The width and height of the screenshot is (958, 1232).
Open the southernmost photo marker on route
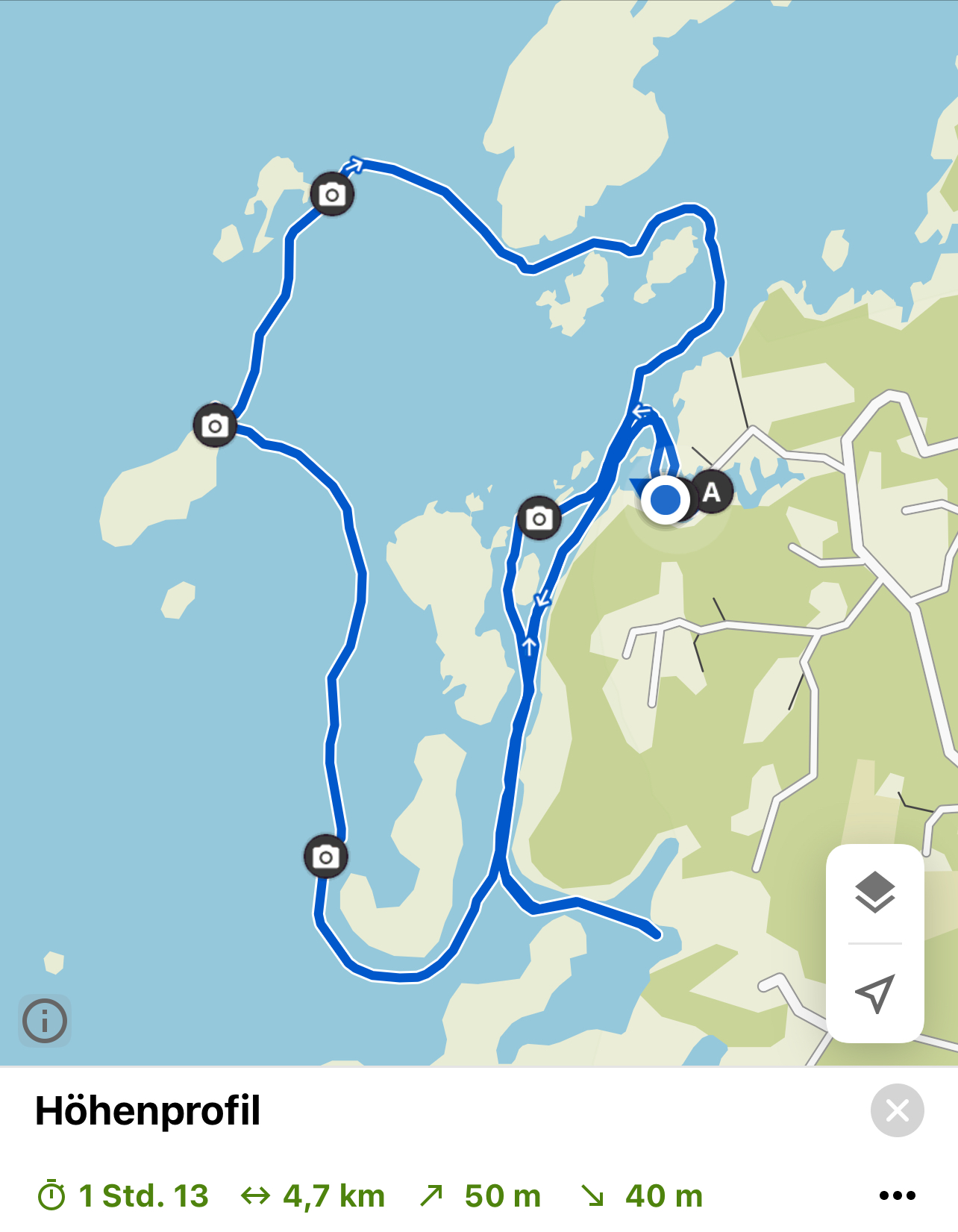click(326, 857)
